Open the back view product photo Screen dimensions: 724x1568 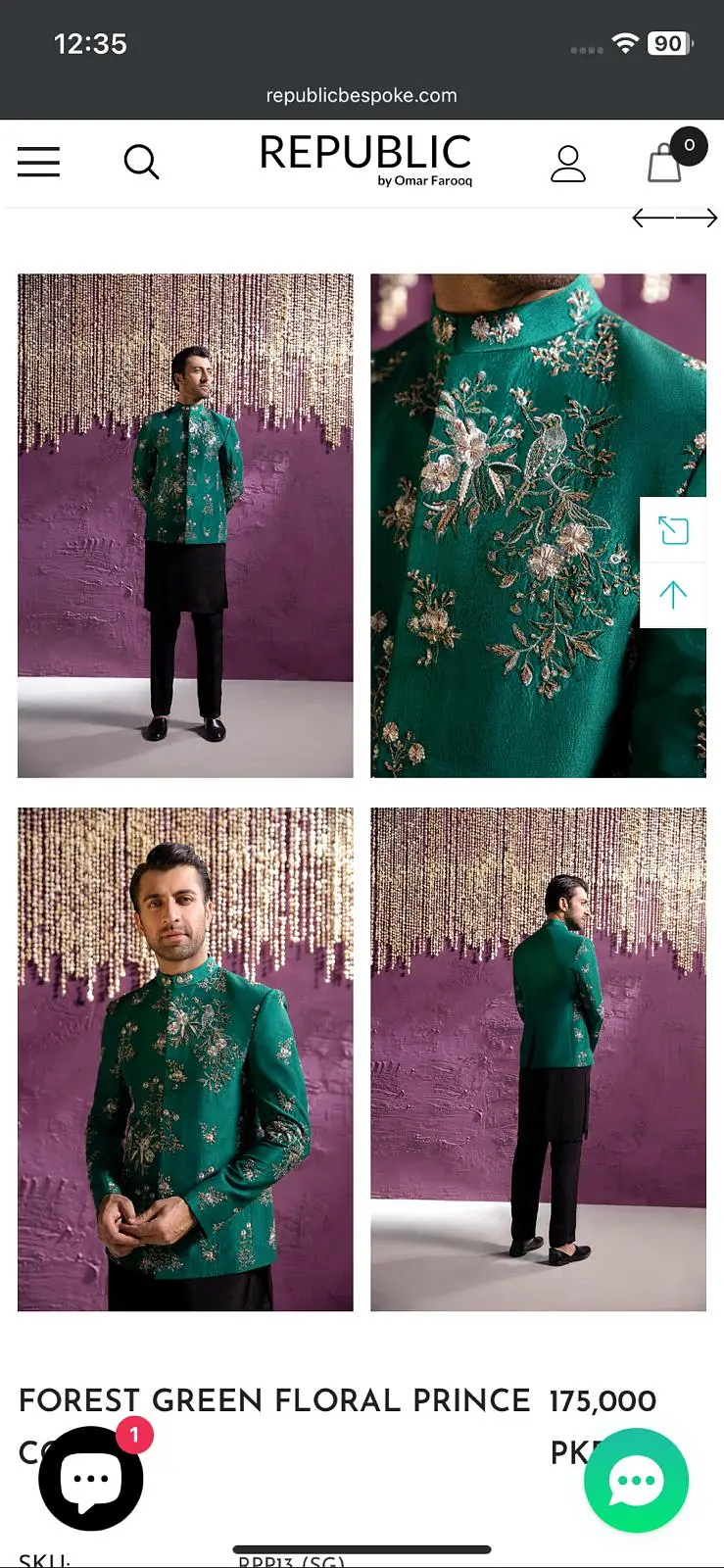[x=538, y=1058]
